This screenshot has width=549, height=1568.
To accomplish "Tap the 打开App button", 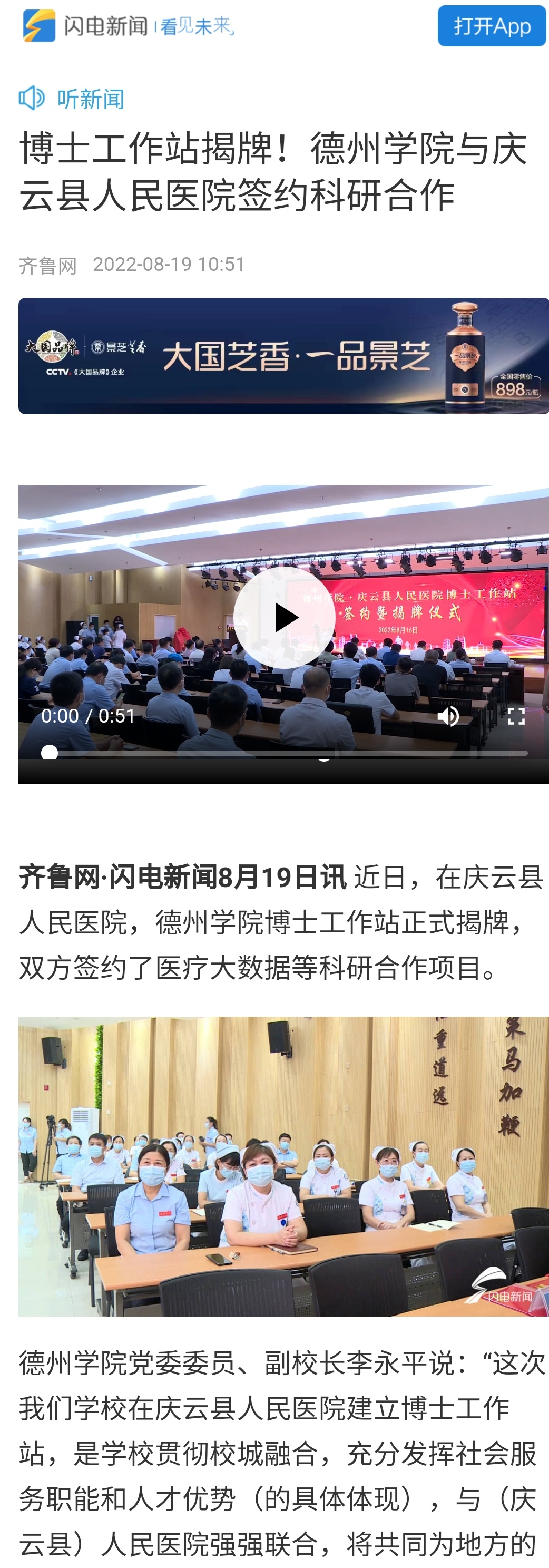I will 491,26.
